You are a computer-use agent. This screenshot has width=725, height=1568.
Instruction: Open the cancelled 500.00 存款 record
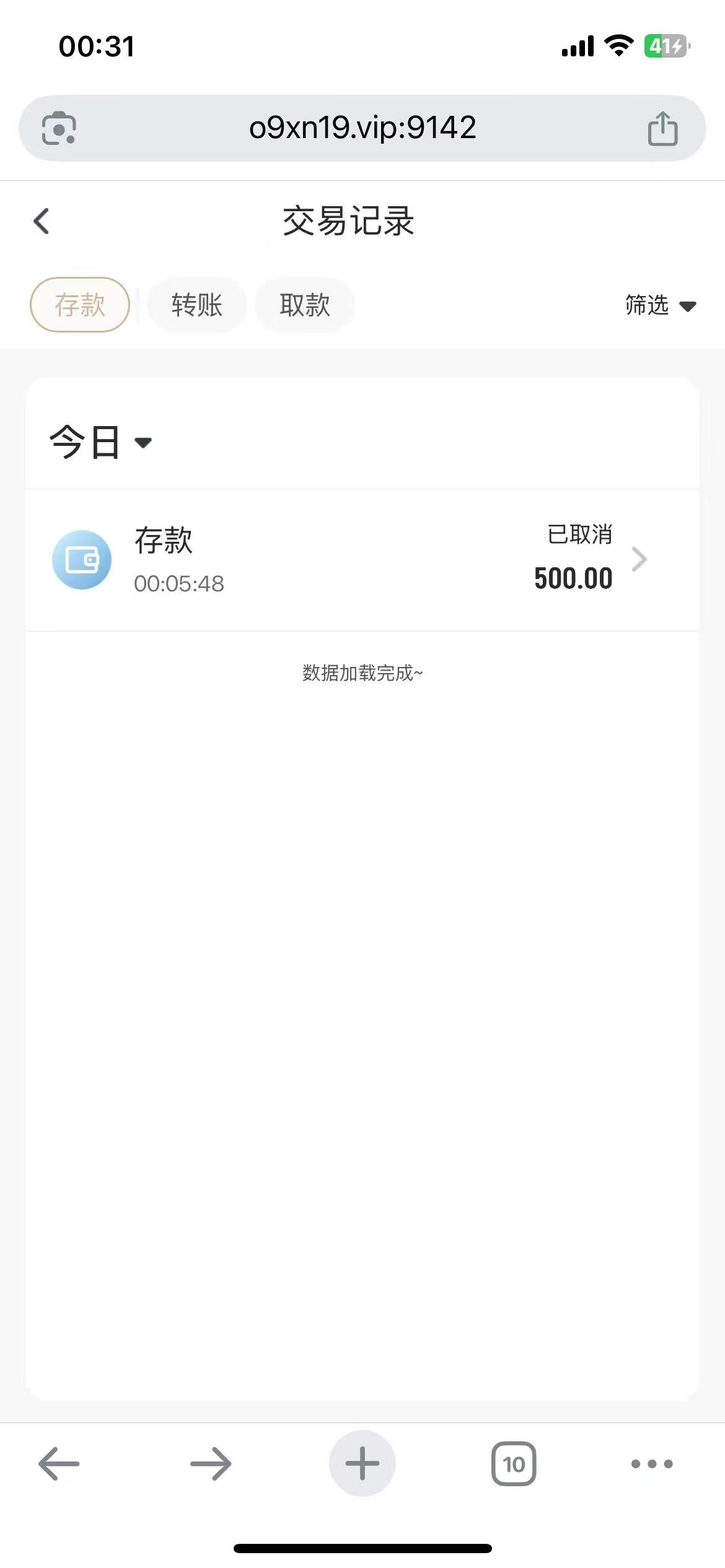click(362, 560)
